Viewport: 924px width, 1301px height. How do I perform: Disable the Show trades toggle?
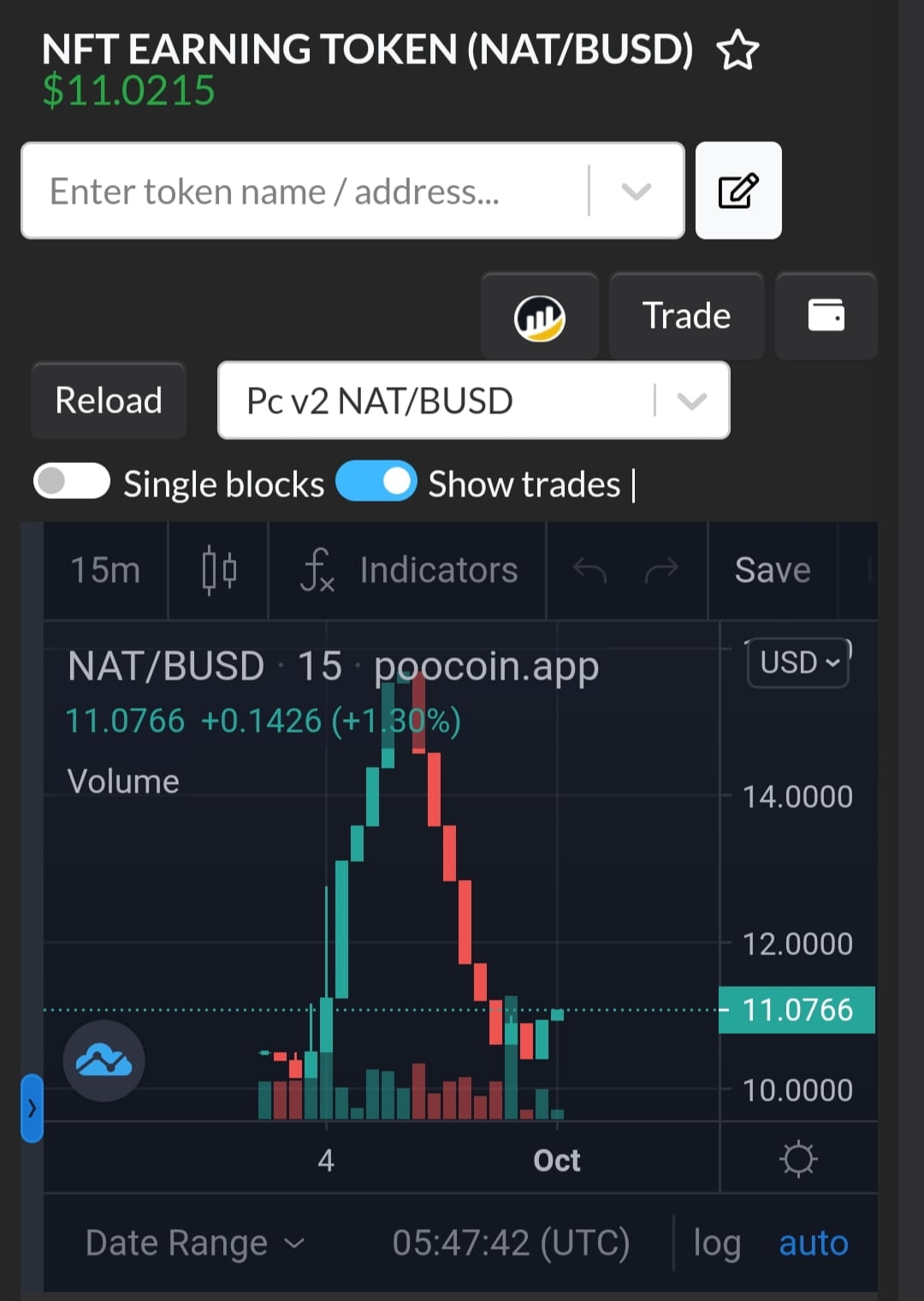[376, 482]
